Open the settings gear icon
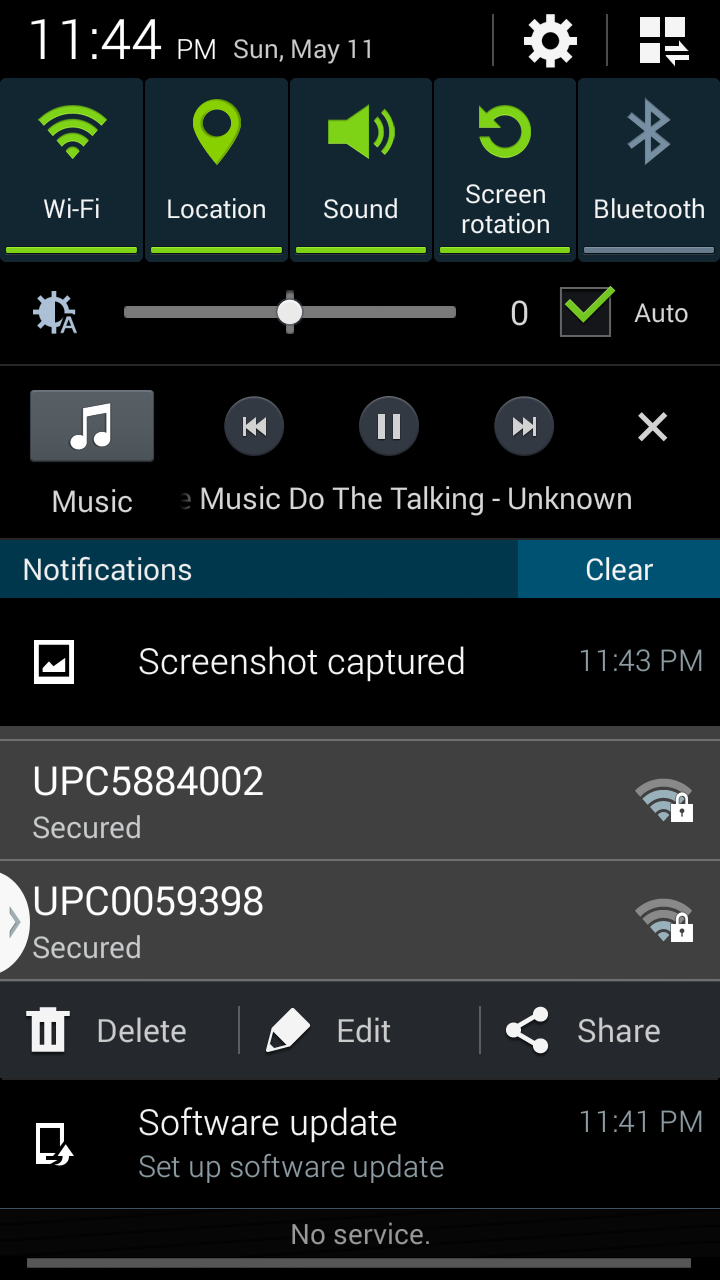 point(550,42)
